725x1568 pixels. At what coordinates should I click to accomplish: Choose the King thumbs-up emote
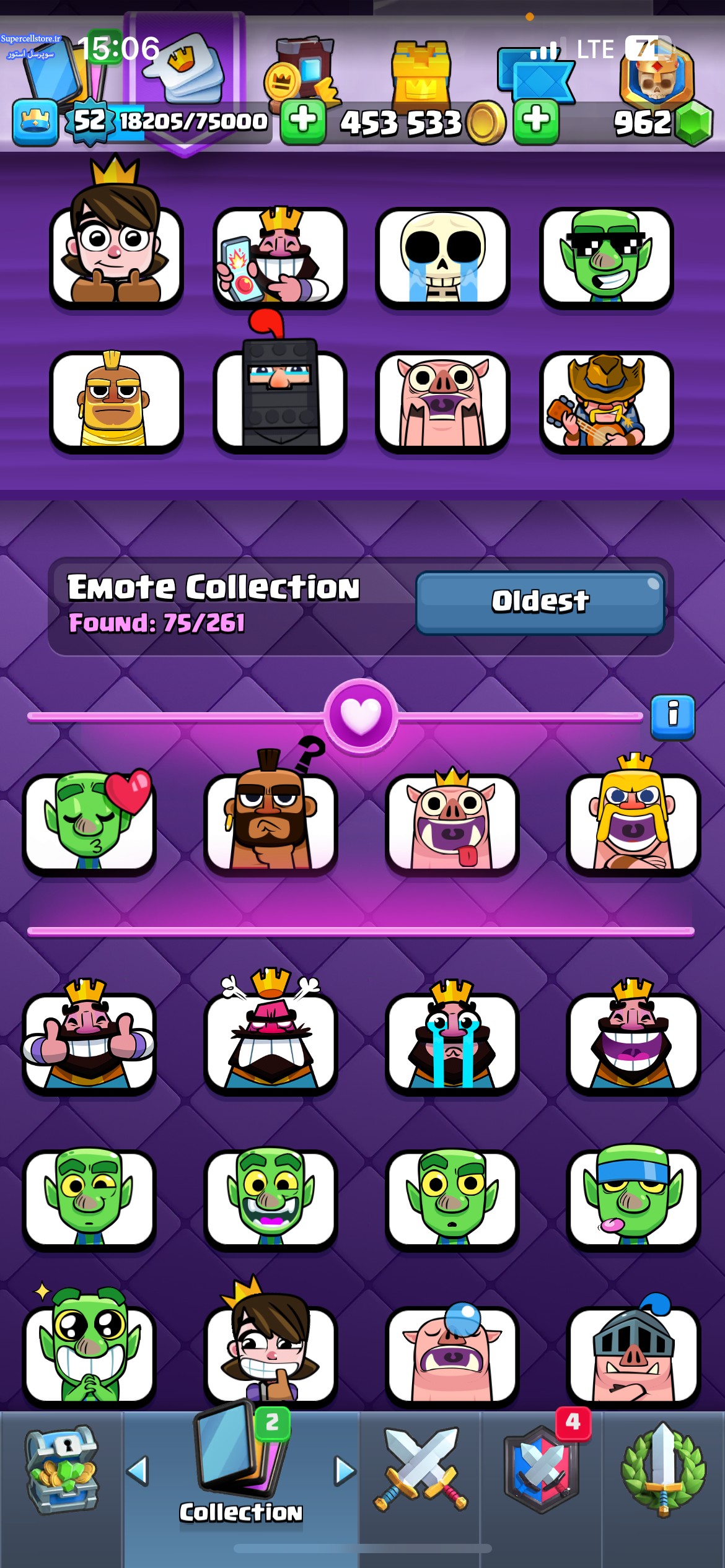point(89,1037)
